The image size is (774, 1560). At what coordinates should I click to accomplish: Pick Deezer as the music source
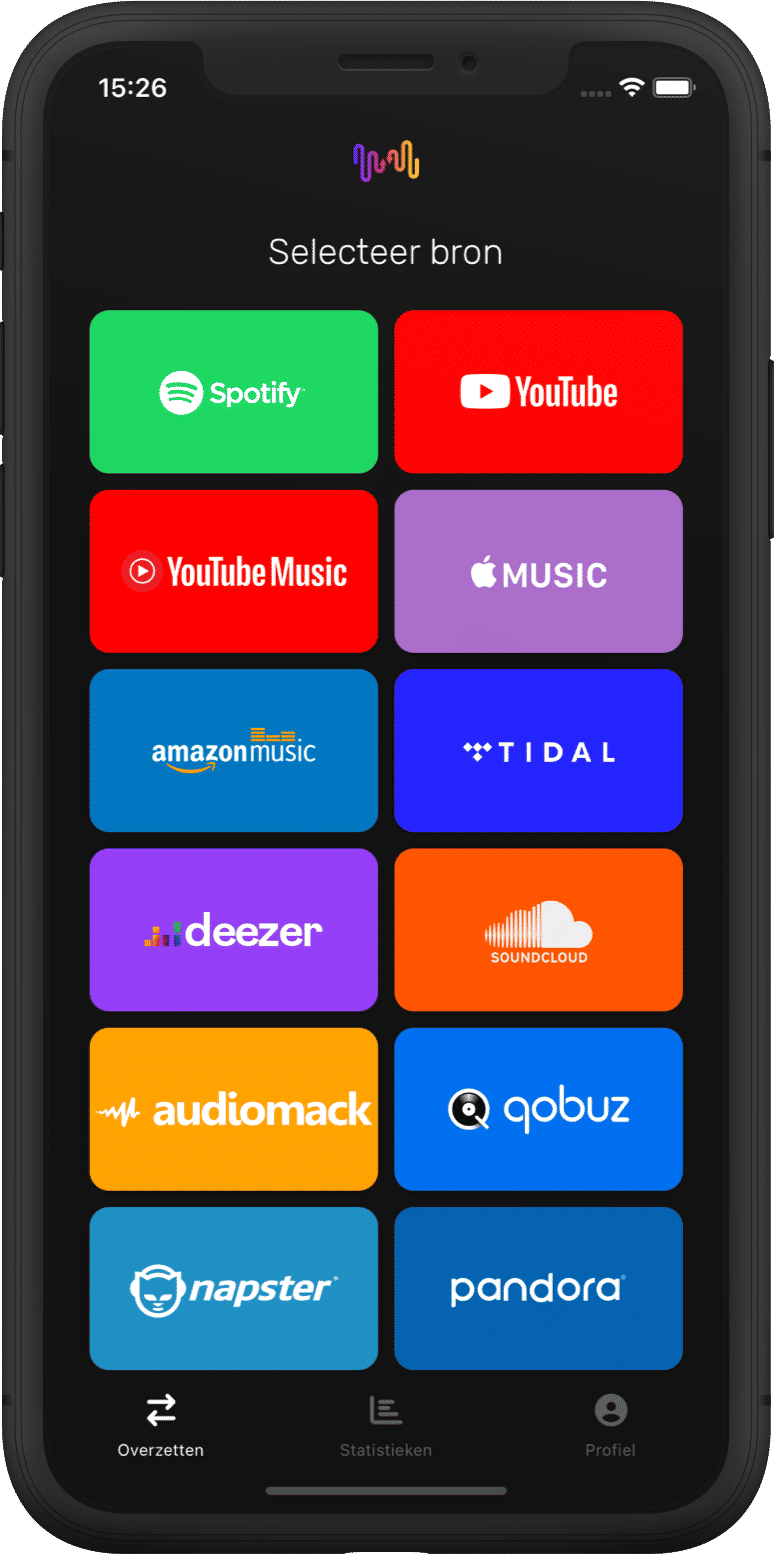point(233,929)
